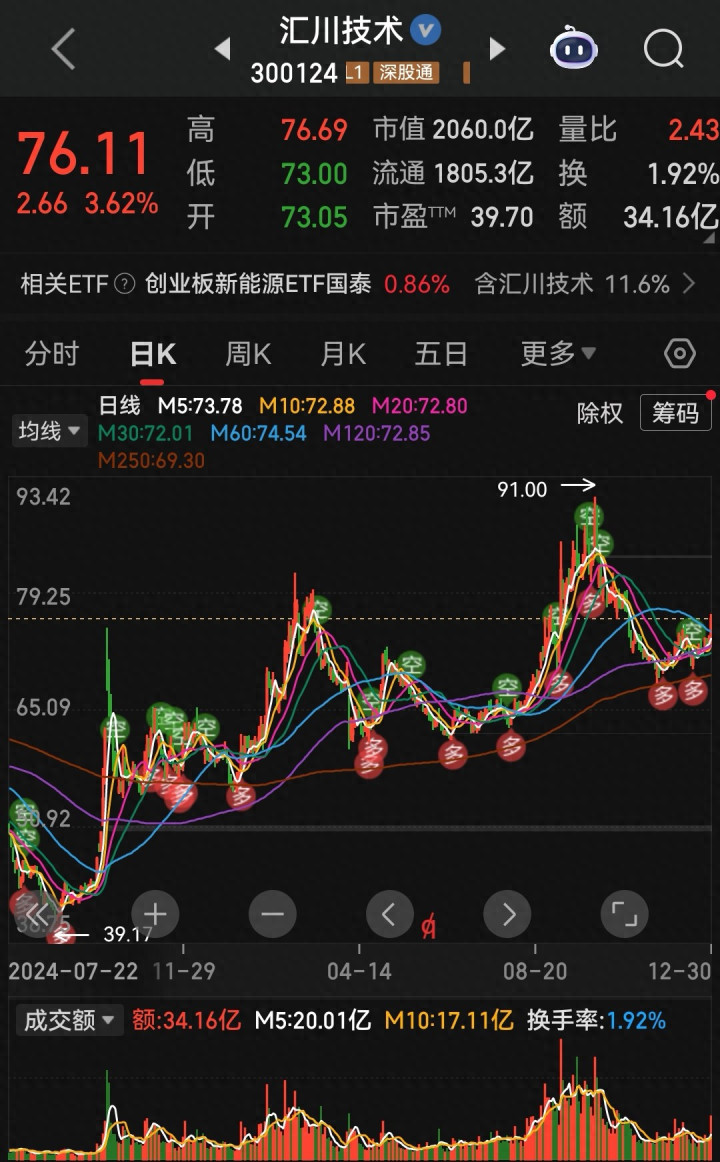720x1162 pixels.
Task: Open chart settings hexagon icon
Action: coord(680,354)
